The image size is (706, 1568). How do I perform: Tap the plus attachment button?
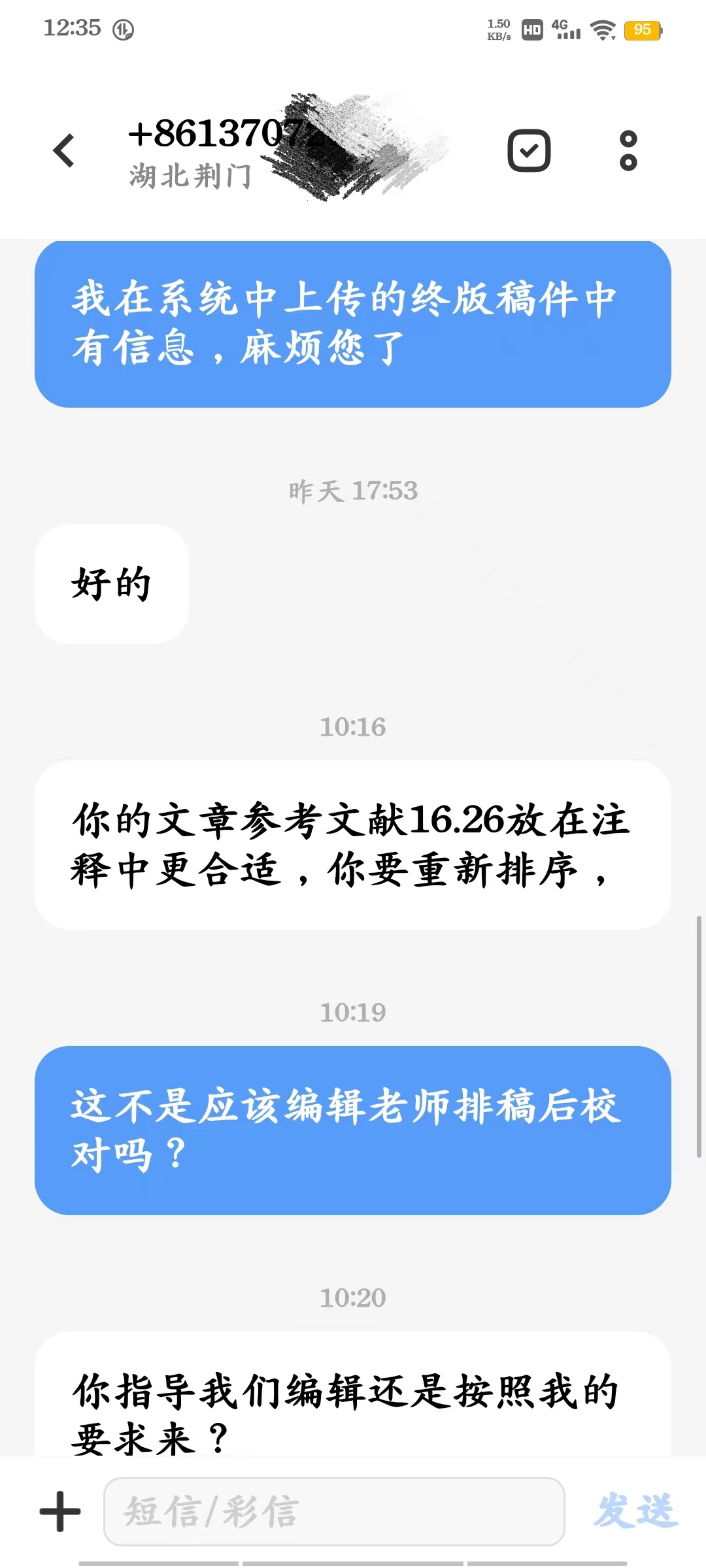(x=60, y=1512)
